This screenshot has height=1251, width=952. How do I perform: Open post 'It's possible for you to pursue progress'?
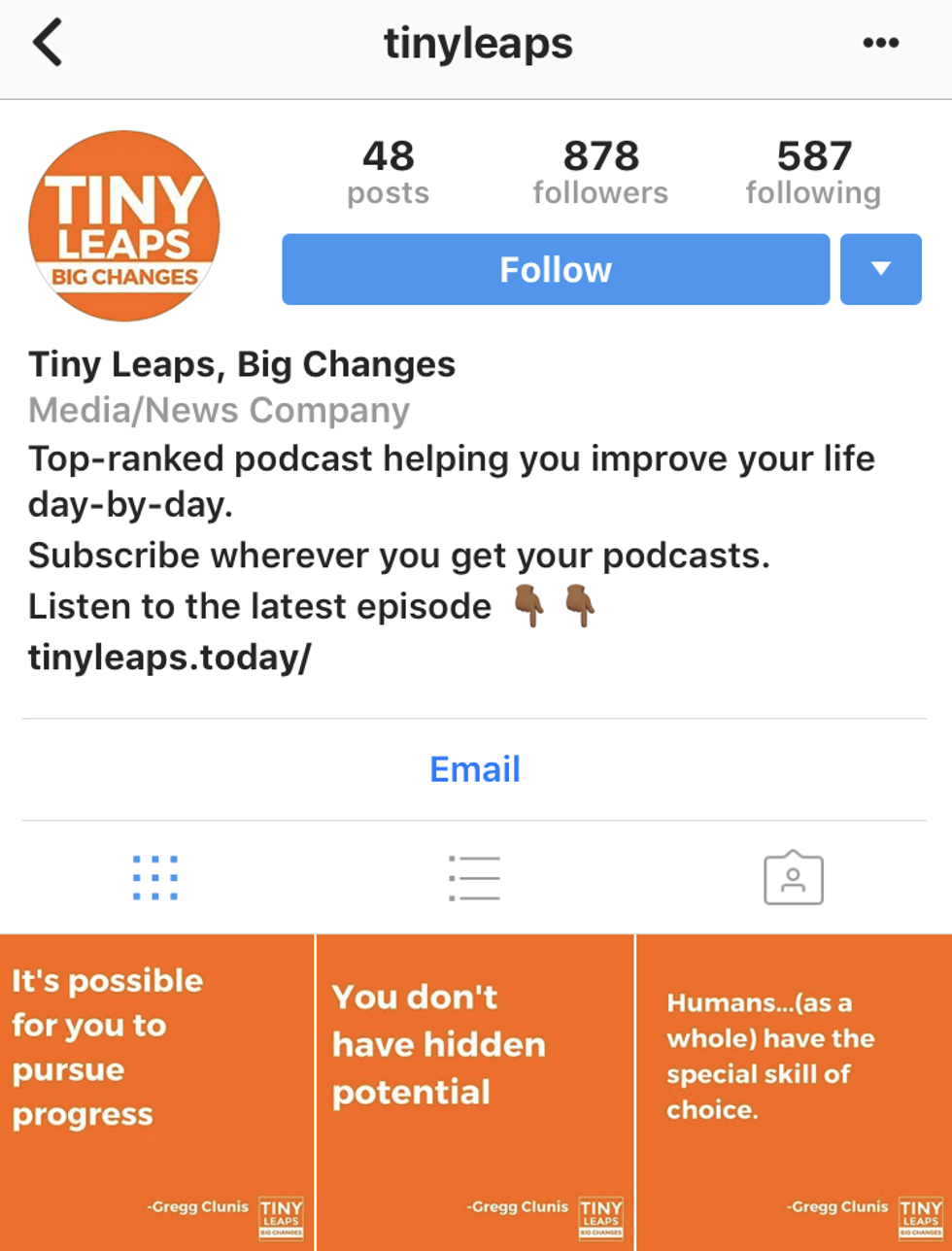(x=156, y=1092)
